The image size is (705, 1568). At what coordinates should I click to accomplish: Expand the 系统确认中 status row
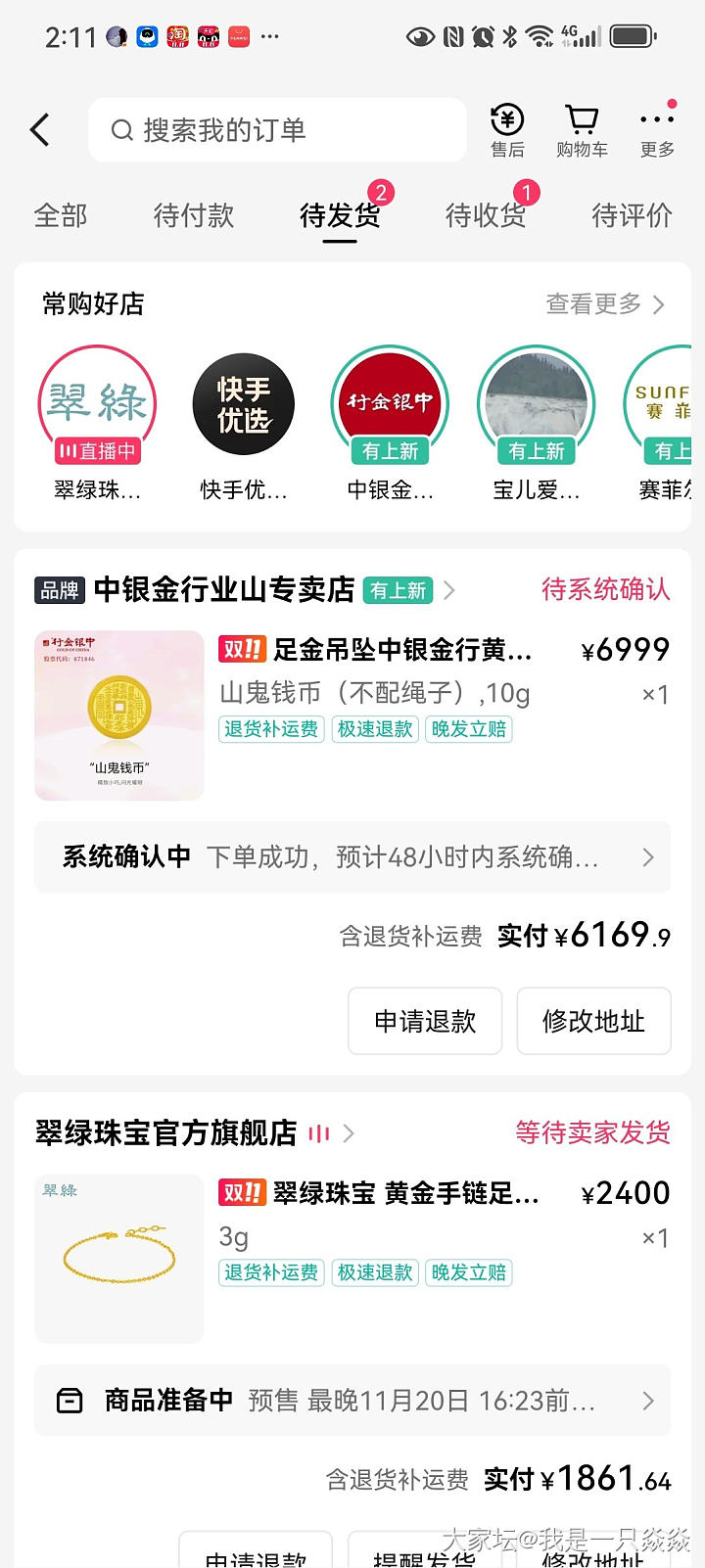click(x=352, y=857)
